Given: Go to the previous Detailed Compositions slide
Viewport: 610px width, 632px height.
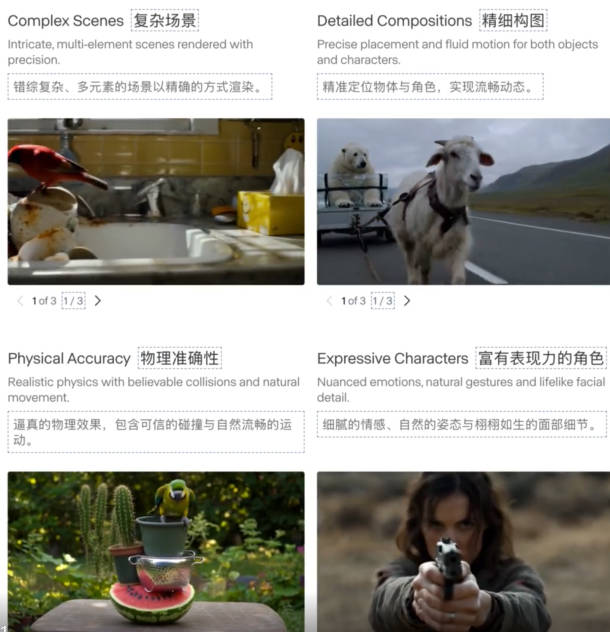Looking at the screenshot, I should tap(330, 300).
